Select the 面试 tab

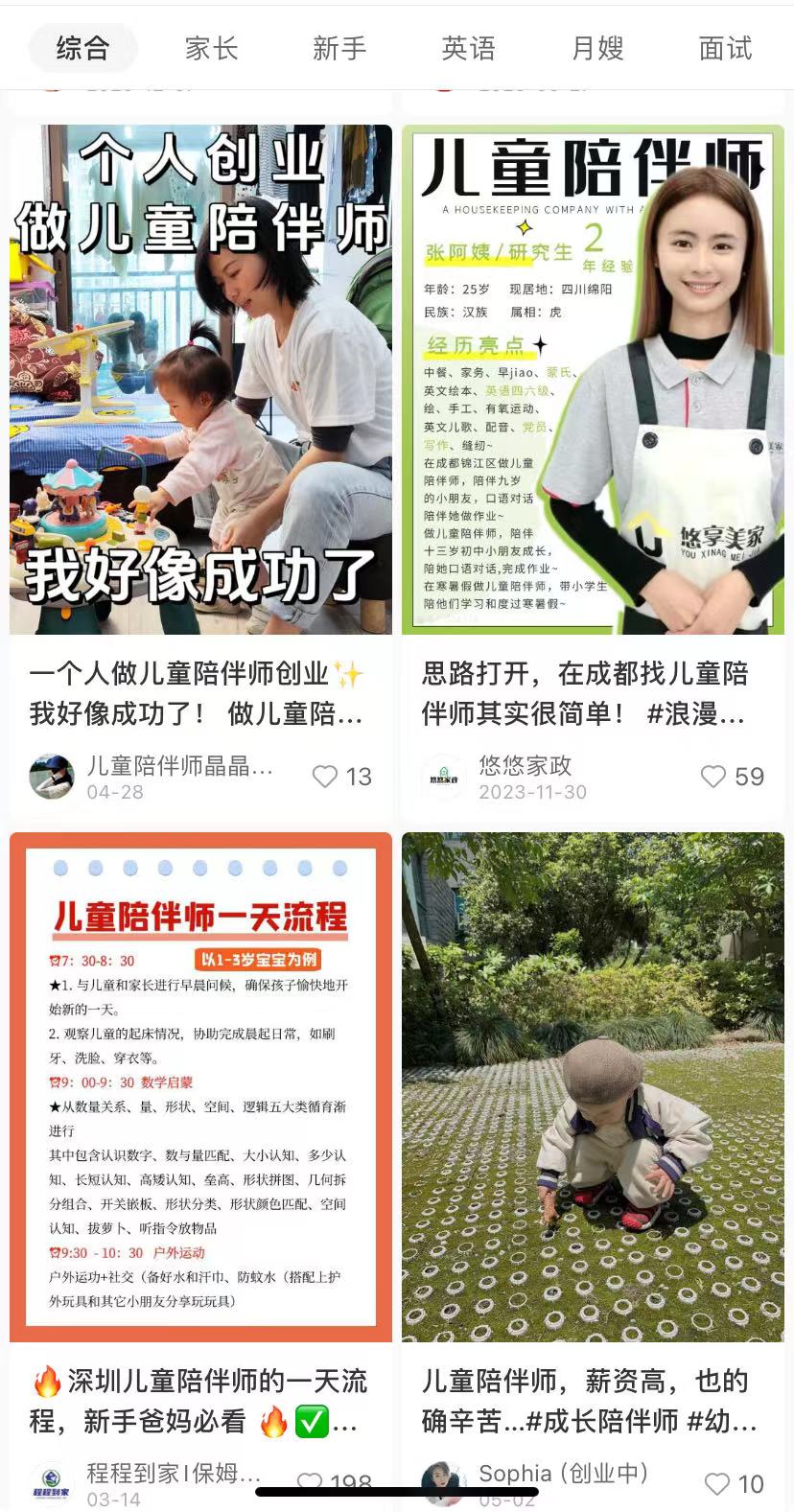(725, 48)
